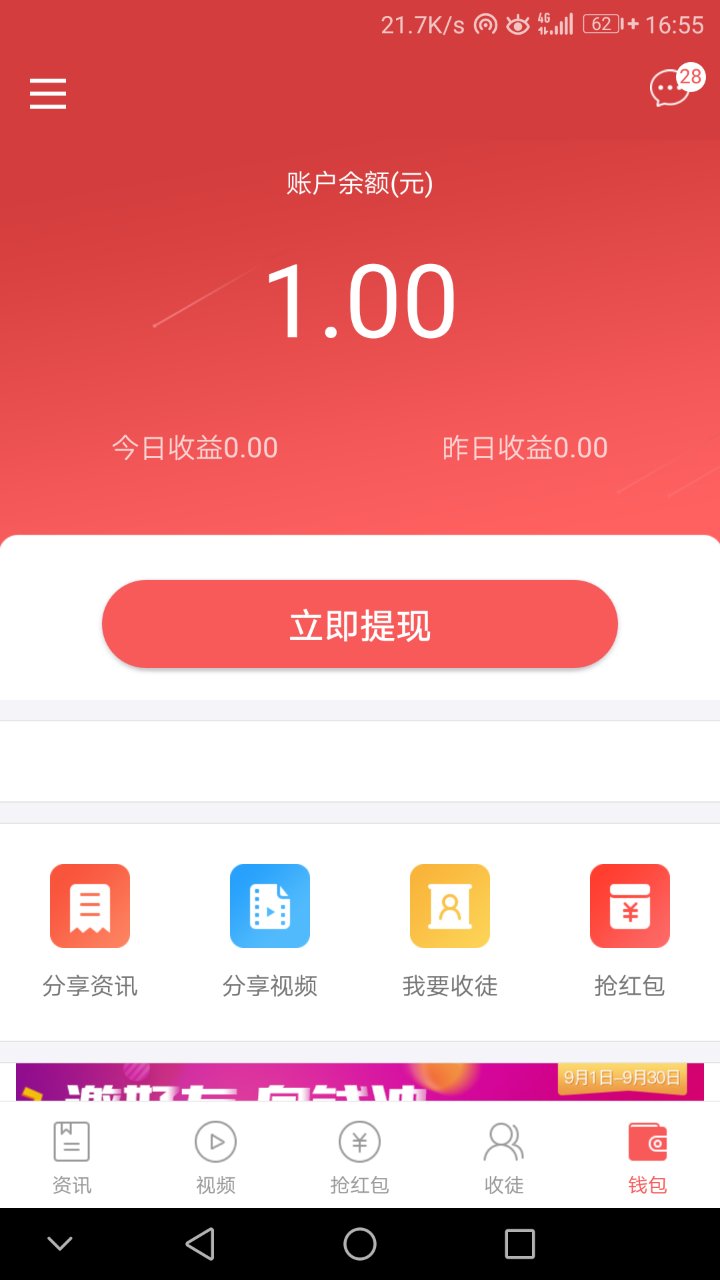Screen dimensions: 720x1280
Task: Switch to the 资讯 news tab
Action: tap(71, 1155)
